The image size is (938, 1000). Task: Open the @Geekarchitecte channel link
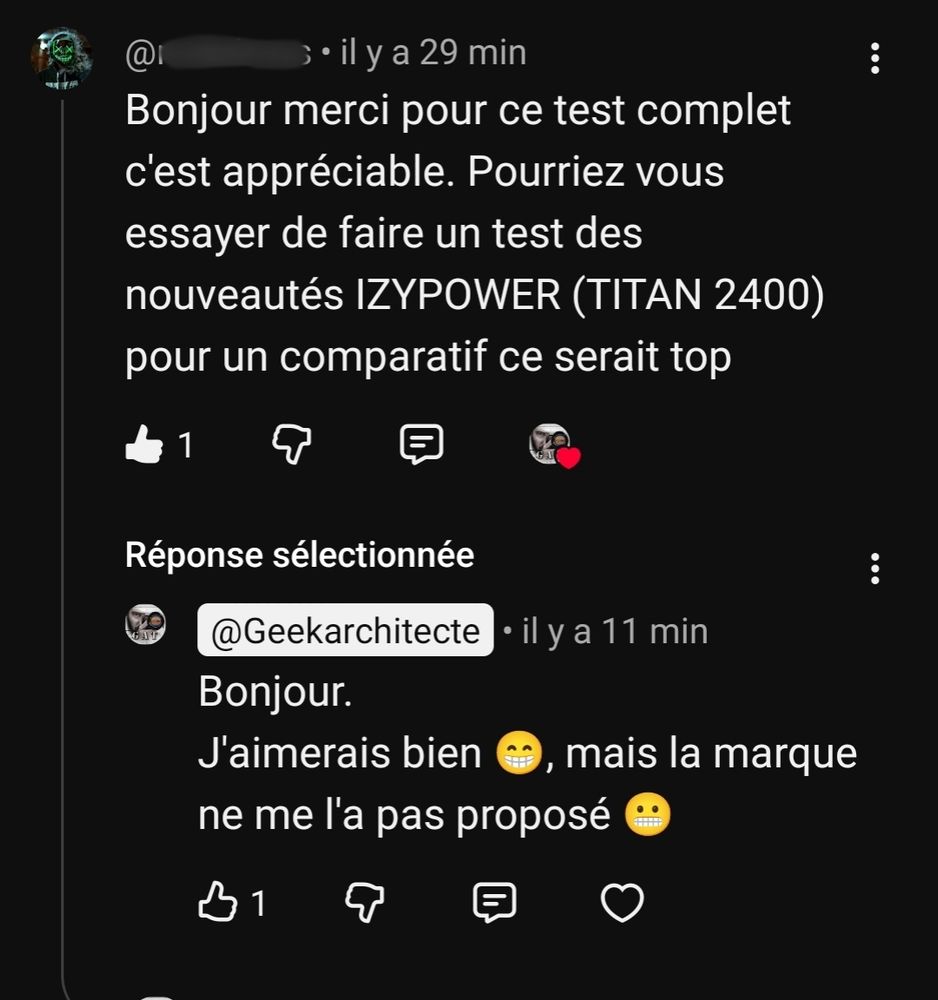pos(345,631)
